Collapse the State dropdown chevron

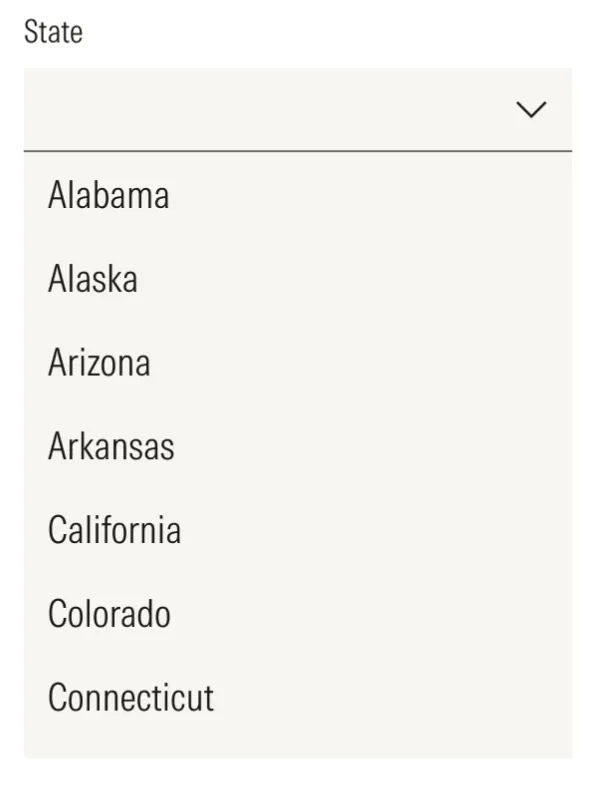tap(533, 110)
